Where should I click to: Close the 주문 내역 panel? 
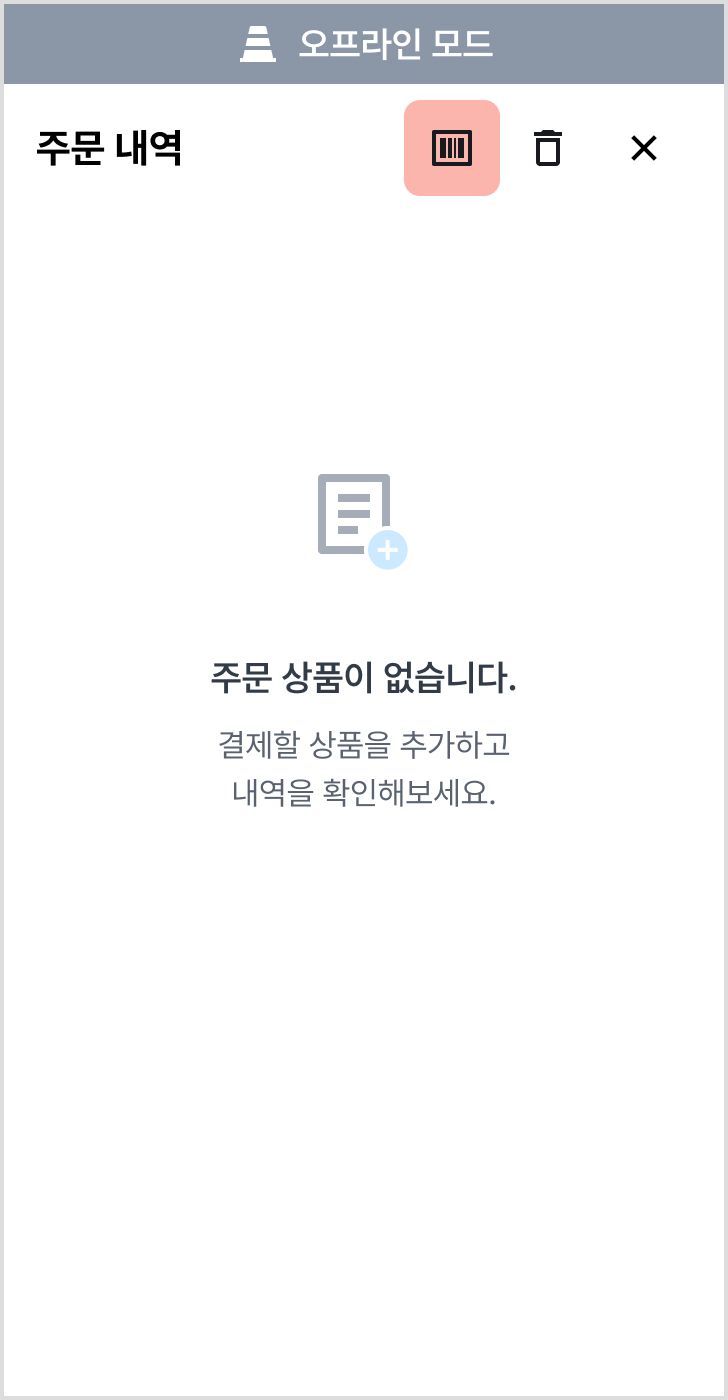point(643,148)
